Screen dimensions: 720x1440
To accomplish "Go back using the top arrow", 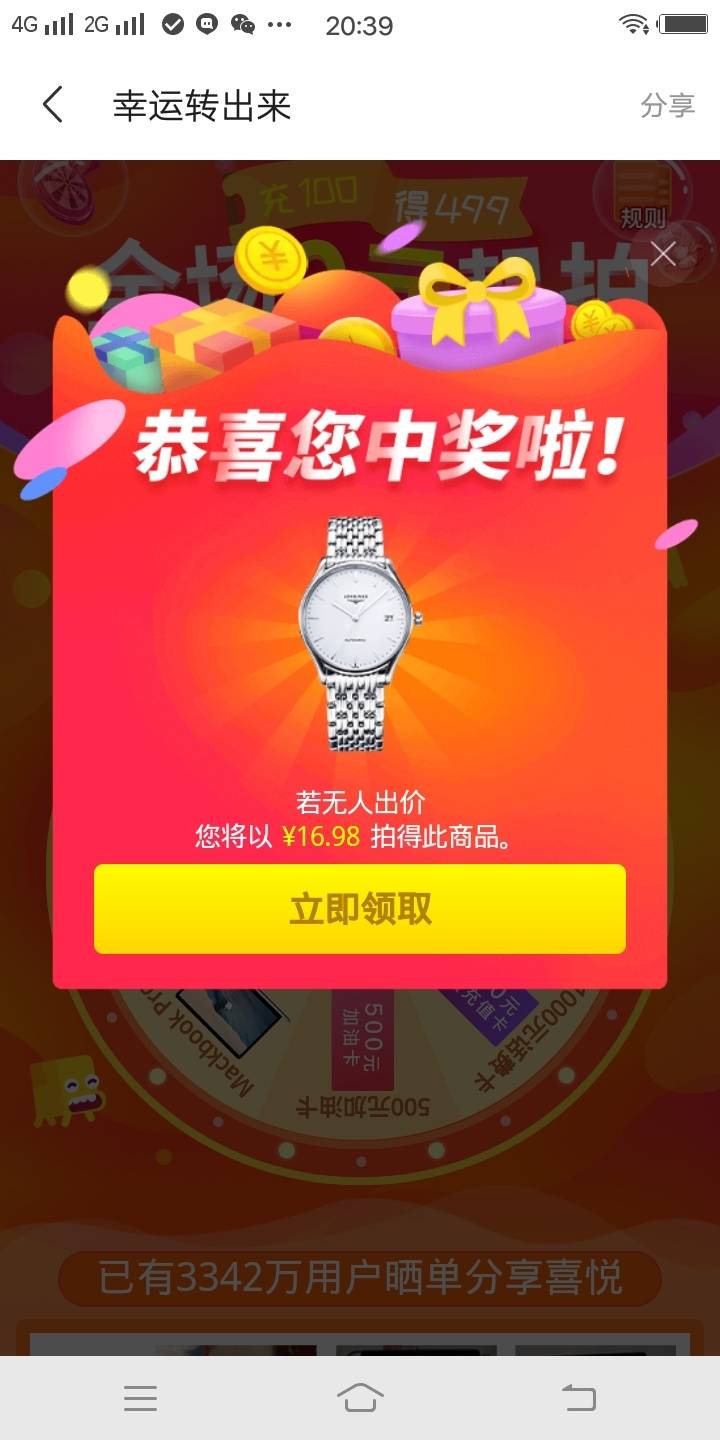I will tap(53, 105).
